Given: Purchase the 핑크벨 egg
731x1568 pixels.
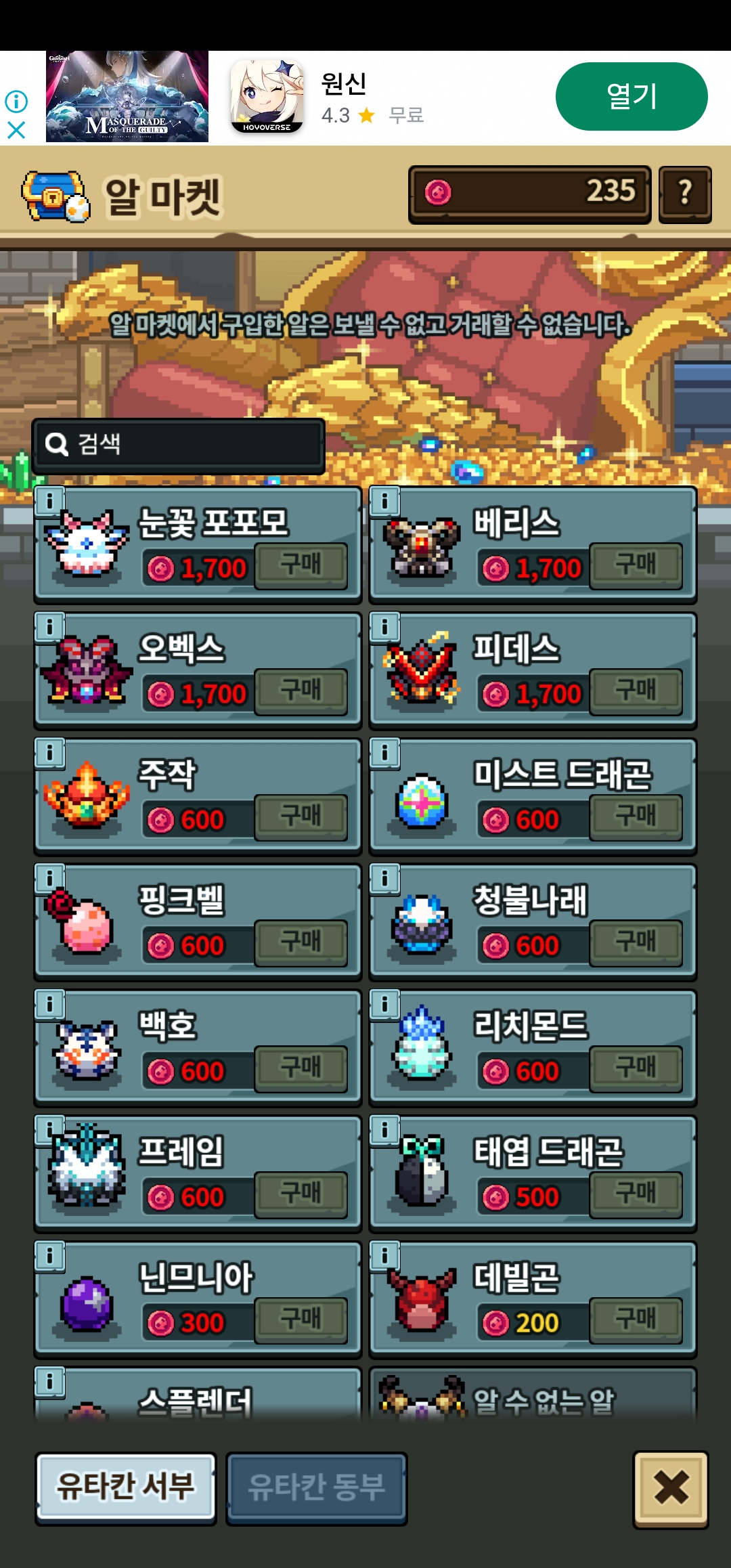Looking at the screenshot, I should coord(301,942).
